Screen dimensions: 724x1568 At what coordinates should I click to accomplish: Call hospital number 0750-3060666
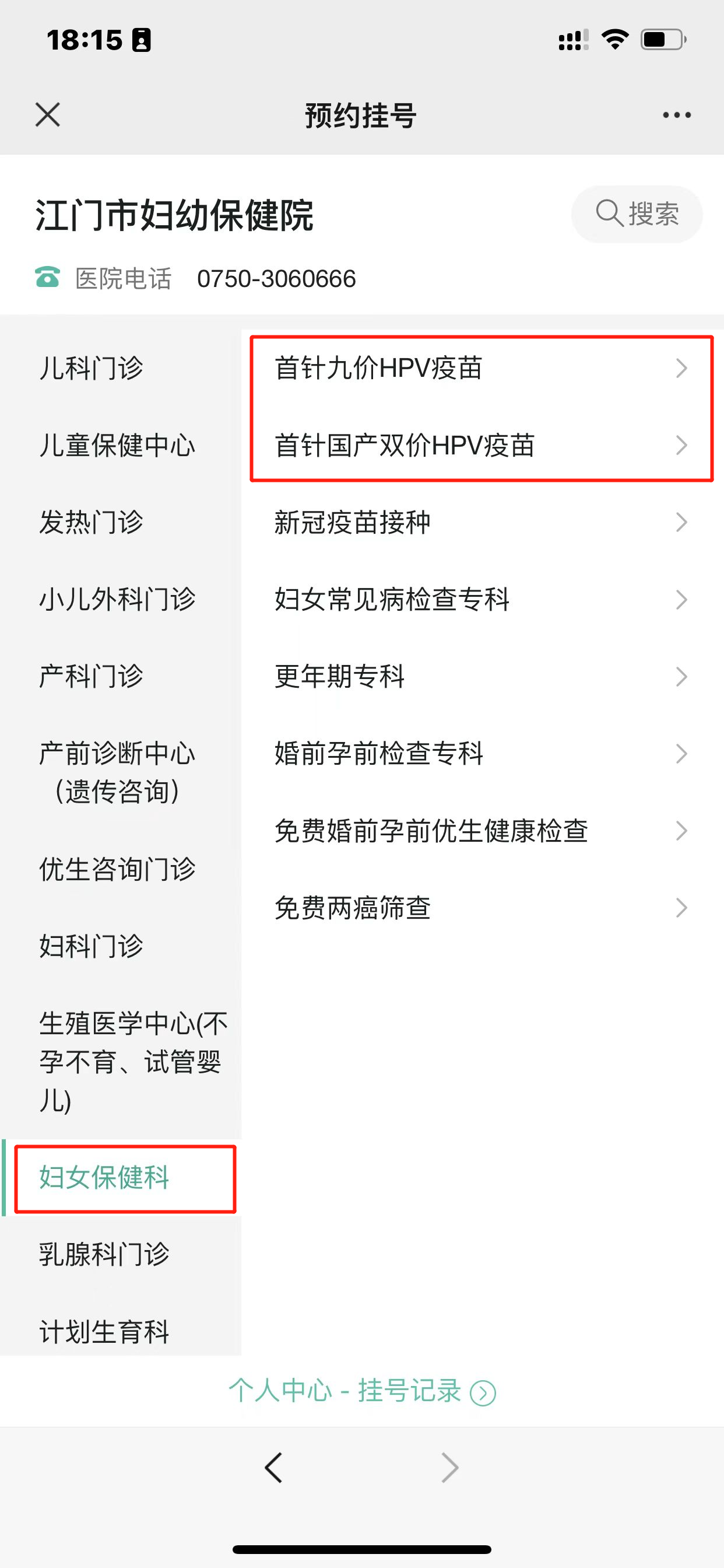click(276, 279)
